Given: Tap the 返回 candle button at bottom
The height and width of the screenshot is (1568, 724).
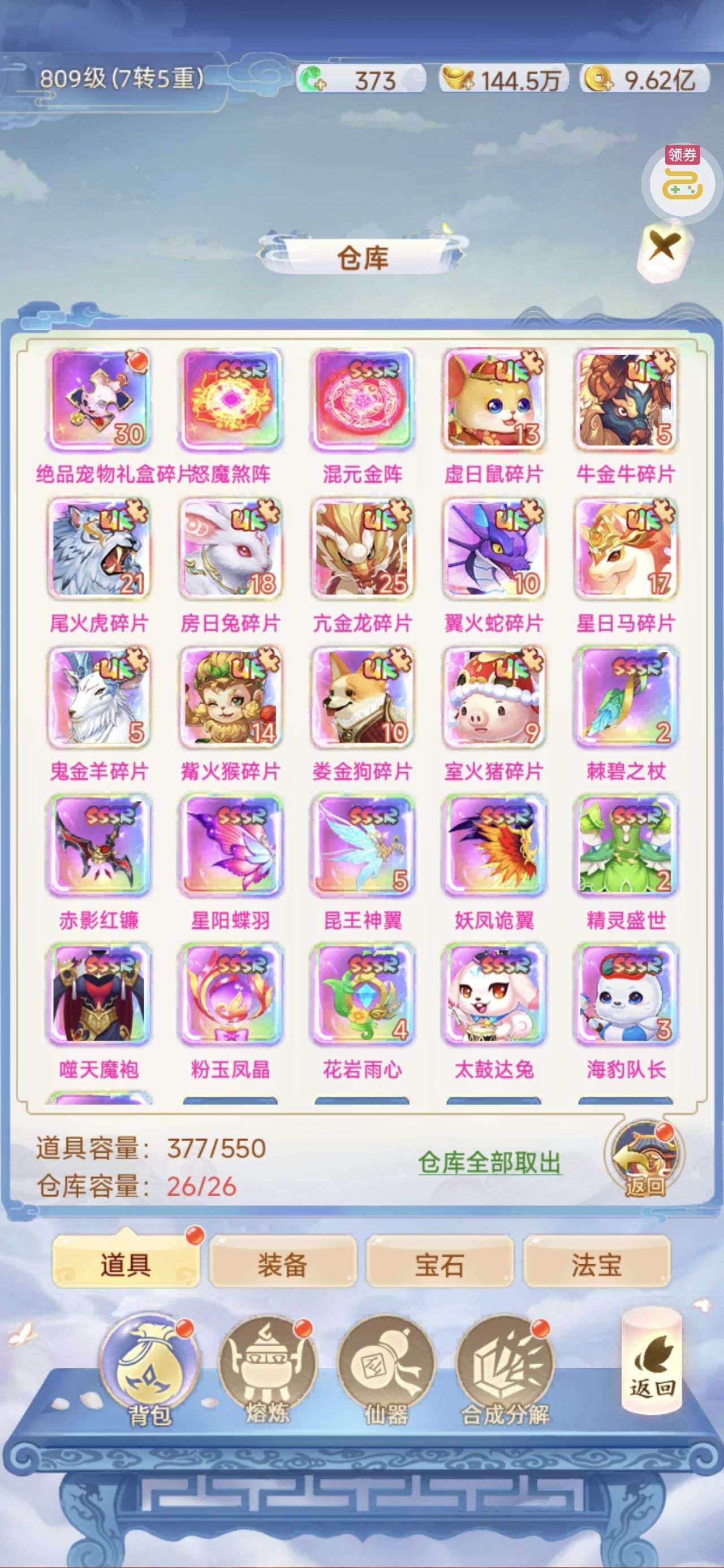Looking at the screenshot, I should 652,1362.
